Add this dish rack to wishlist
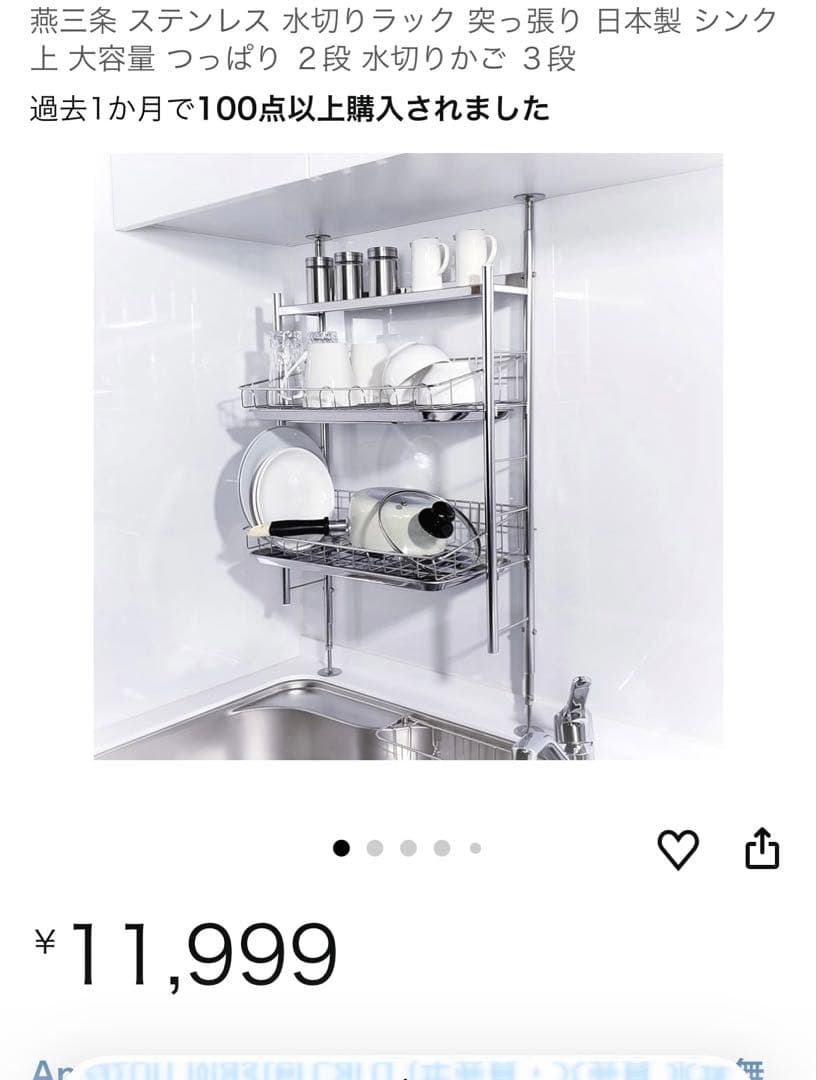The height and width of the screenshot is (1080, 817). tap(678, 849)
